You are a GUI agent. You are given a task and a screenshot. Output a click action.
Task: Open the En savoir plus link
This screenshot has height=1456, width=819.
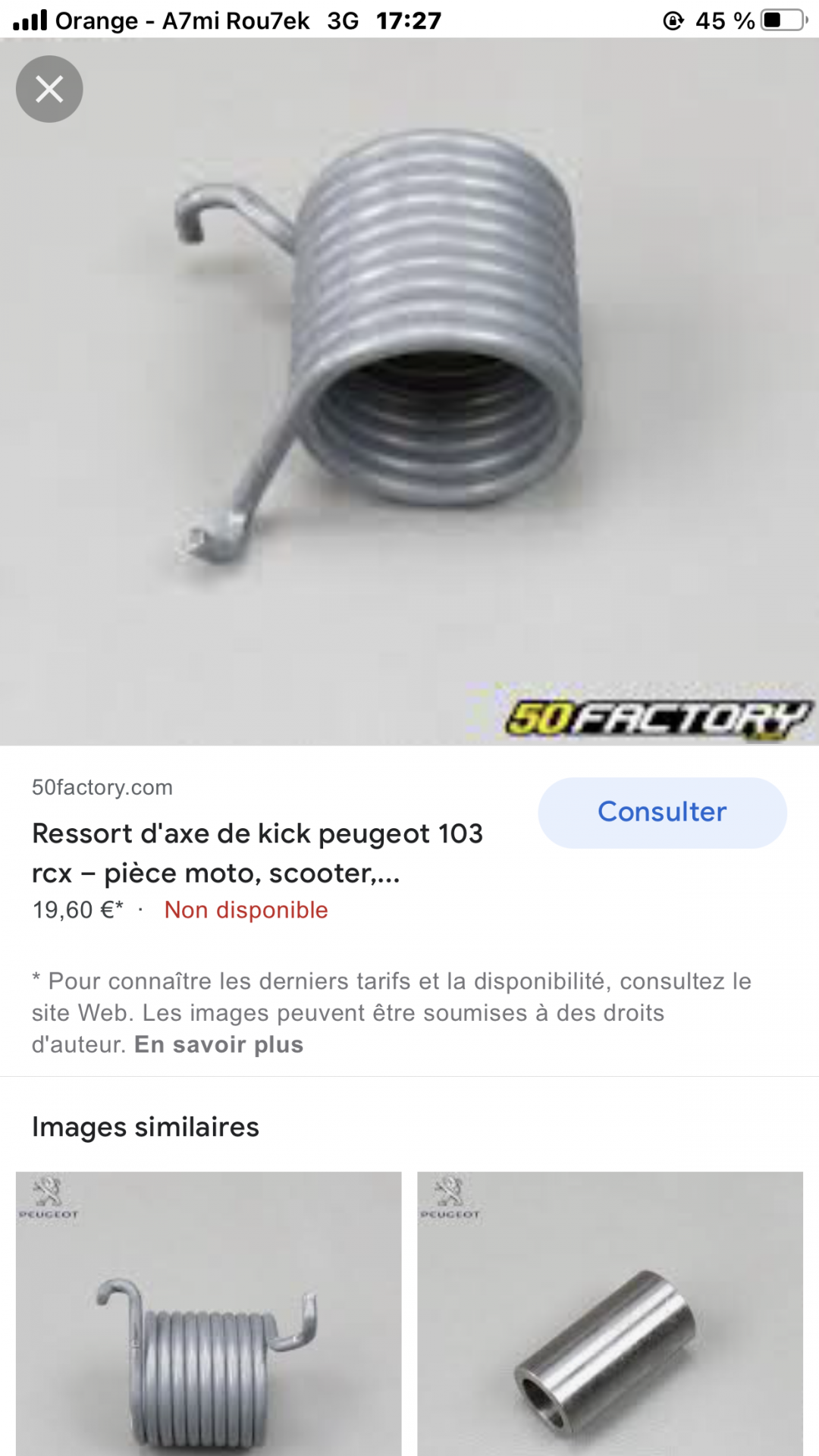point(218,1045)
